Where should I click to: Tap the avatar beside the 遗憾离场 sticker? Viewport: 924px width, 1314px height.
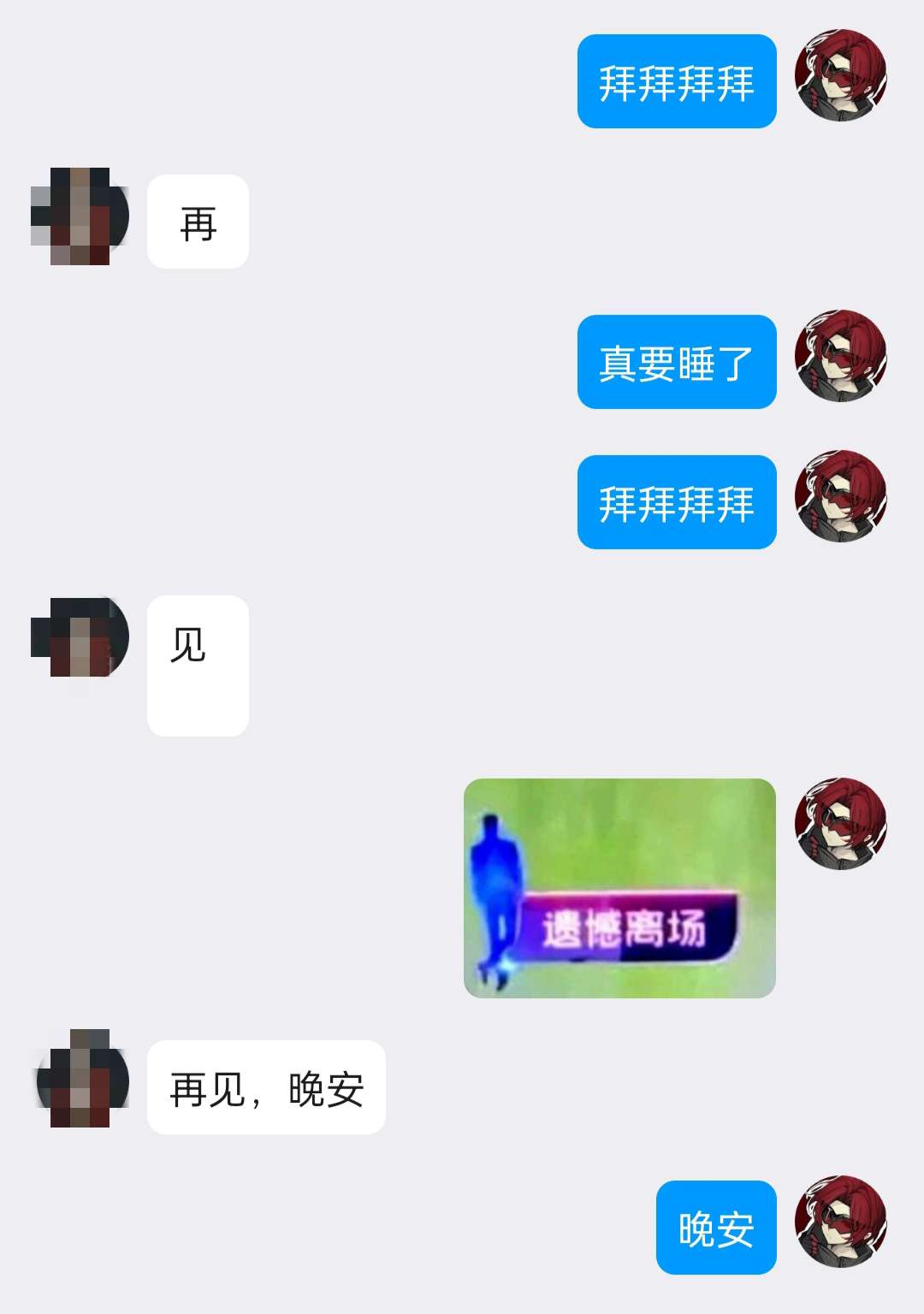pyautogui.click(x=840, y=824)
